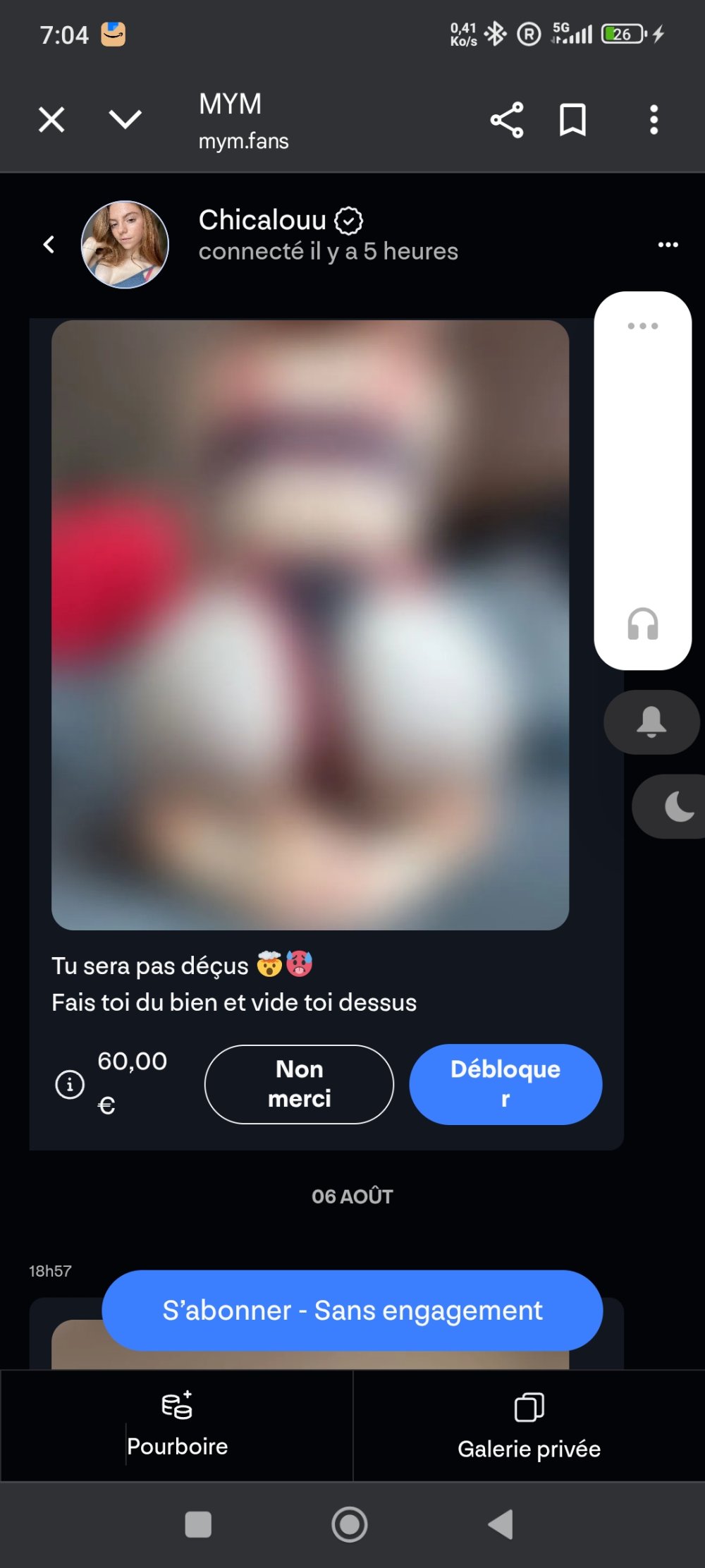Open Galerie privée

tap(529, 1426)
